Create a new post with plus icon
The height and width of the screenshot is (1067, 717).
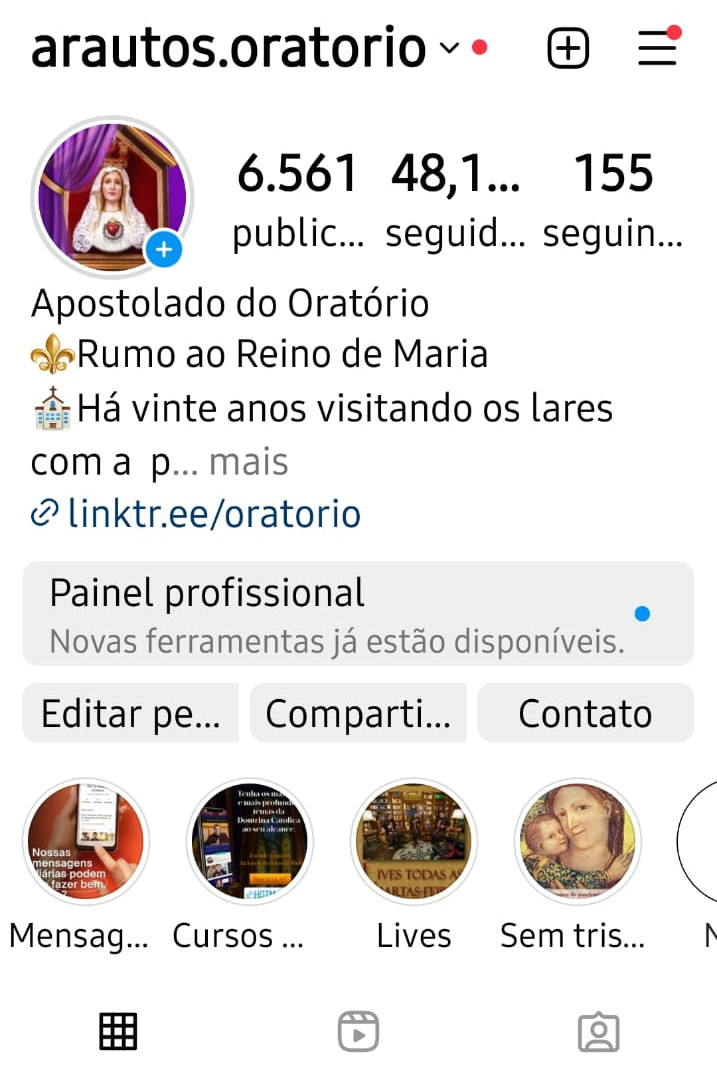click(568, 48)
